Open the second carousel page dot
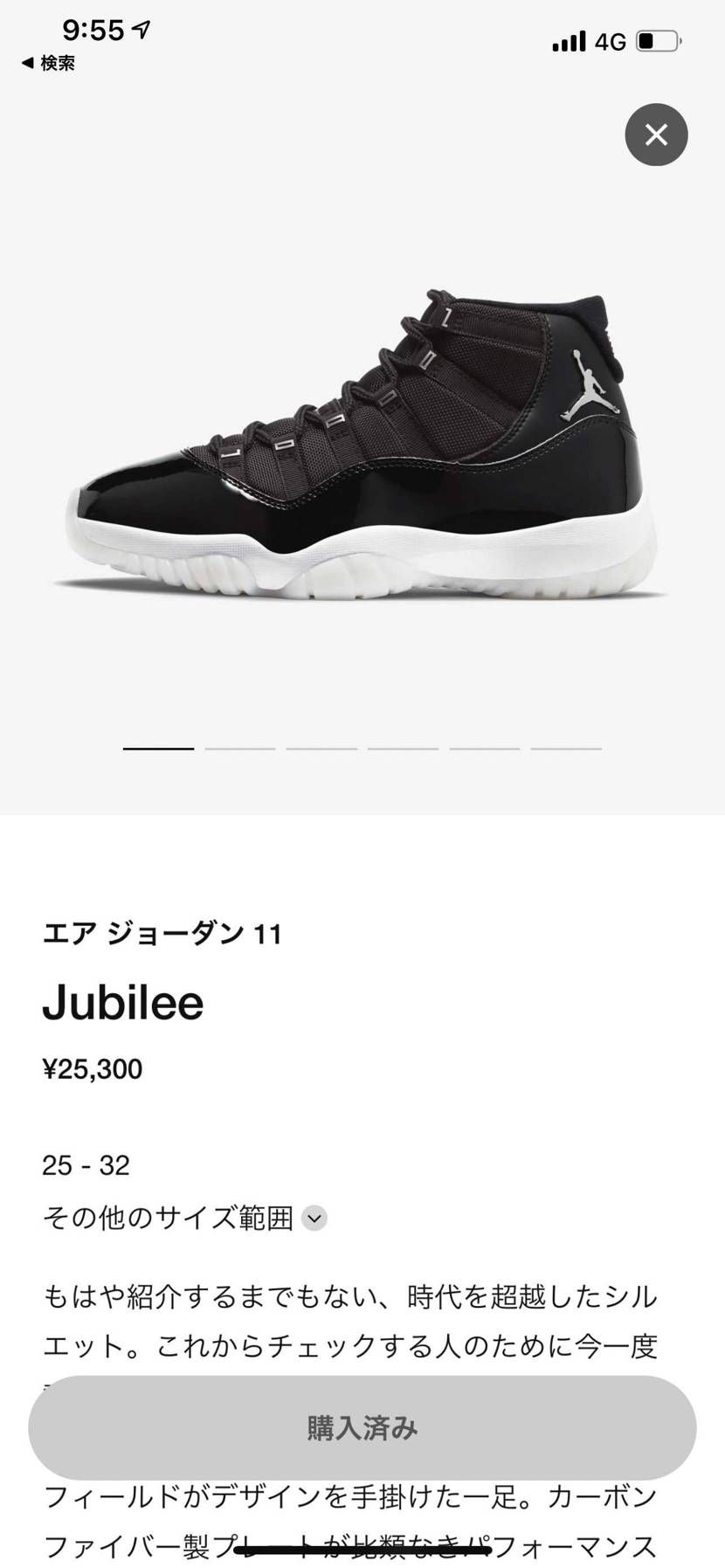 click(239, 749)
